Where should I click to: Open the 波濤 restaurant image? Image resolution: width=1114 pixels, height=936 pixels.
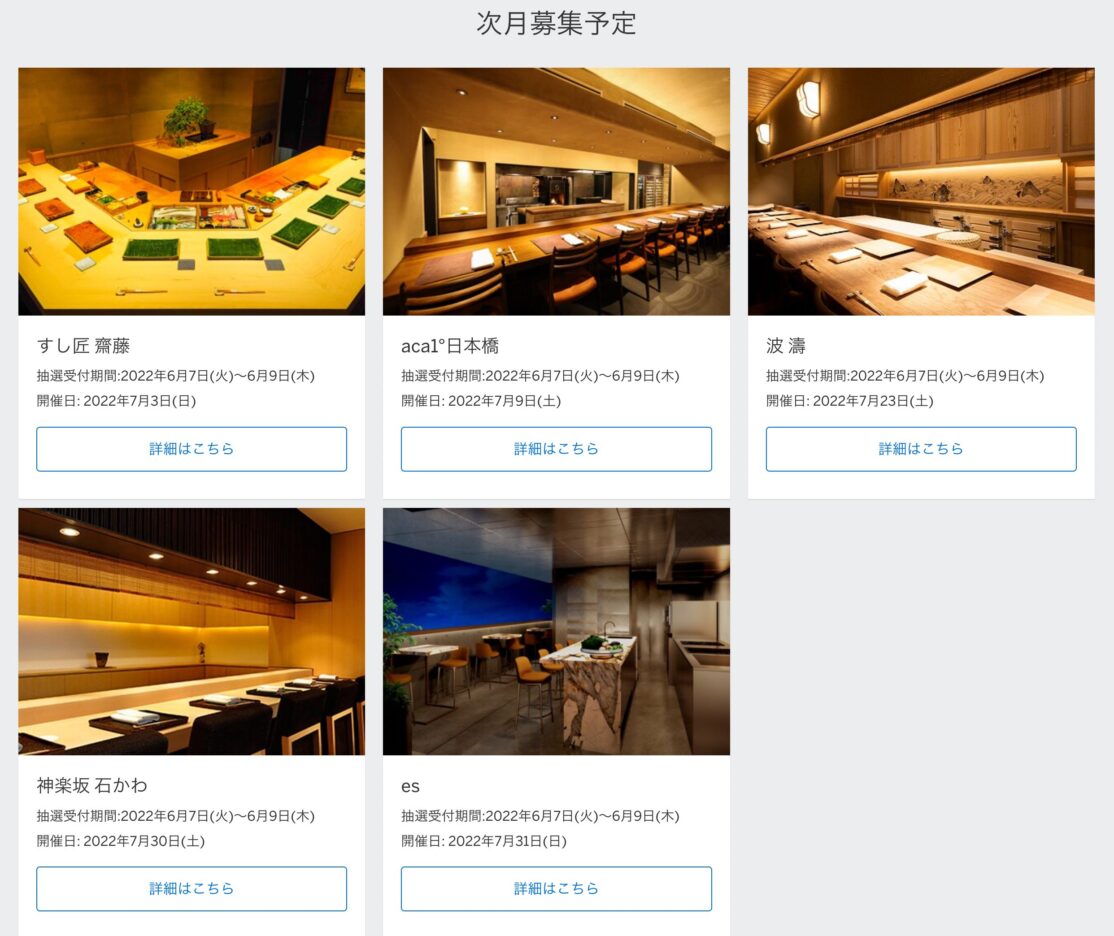pyautogui.click(x=921, y=191)
